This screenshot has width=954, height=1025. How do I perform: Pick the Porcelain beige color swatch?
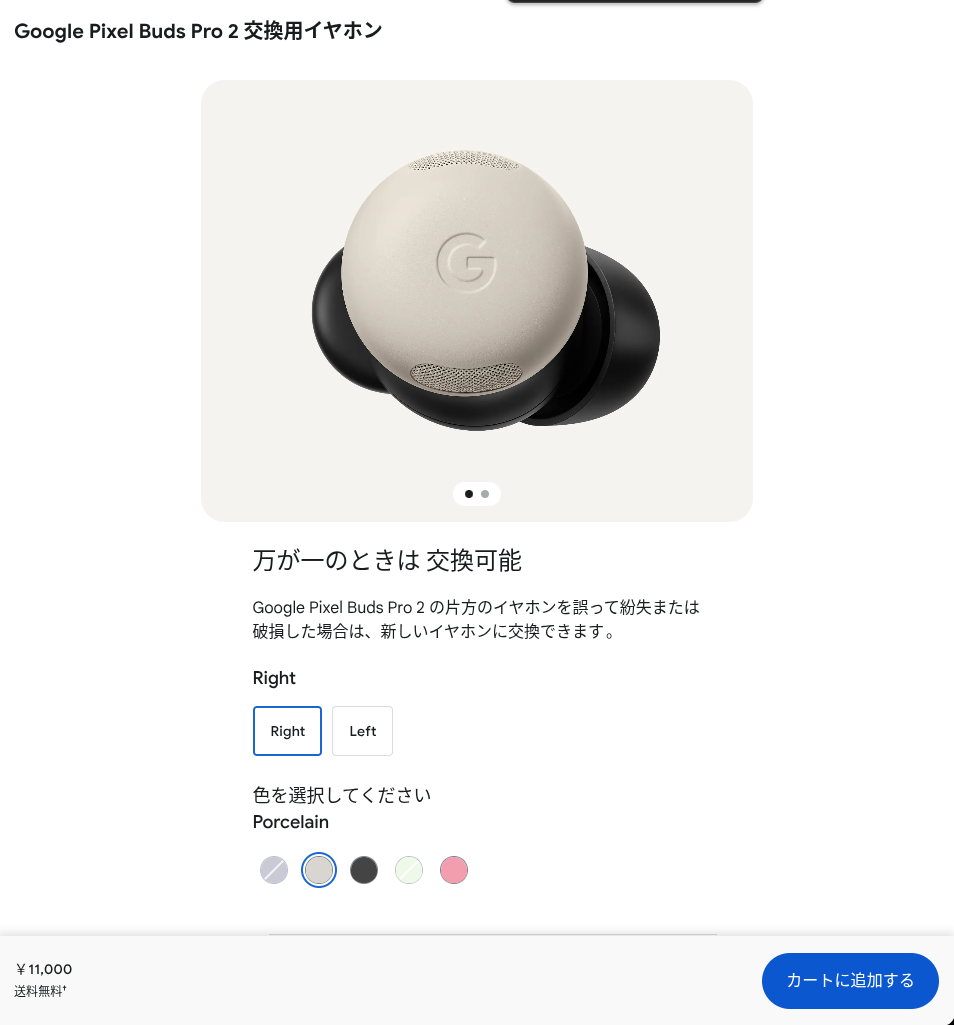(x=319, y=870)
